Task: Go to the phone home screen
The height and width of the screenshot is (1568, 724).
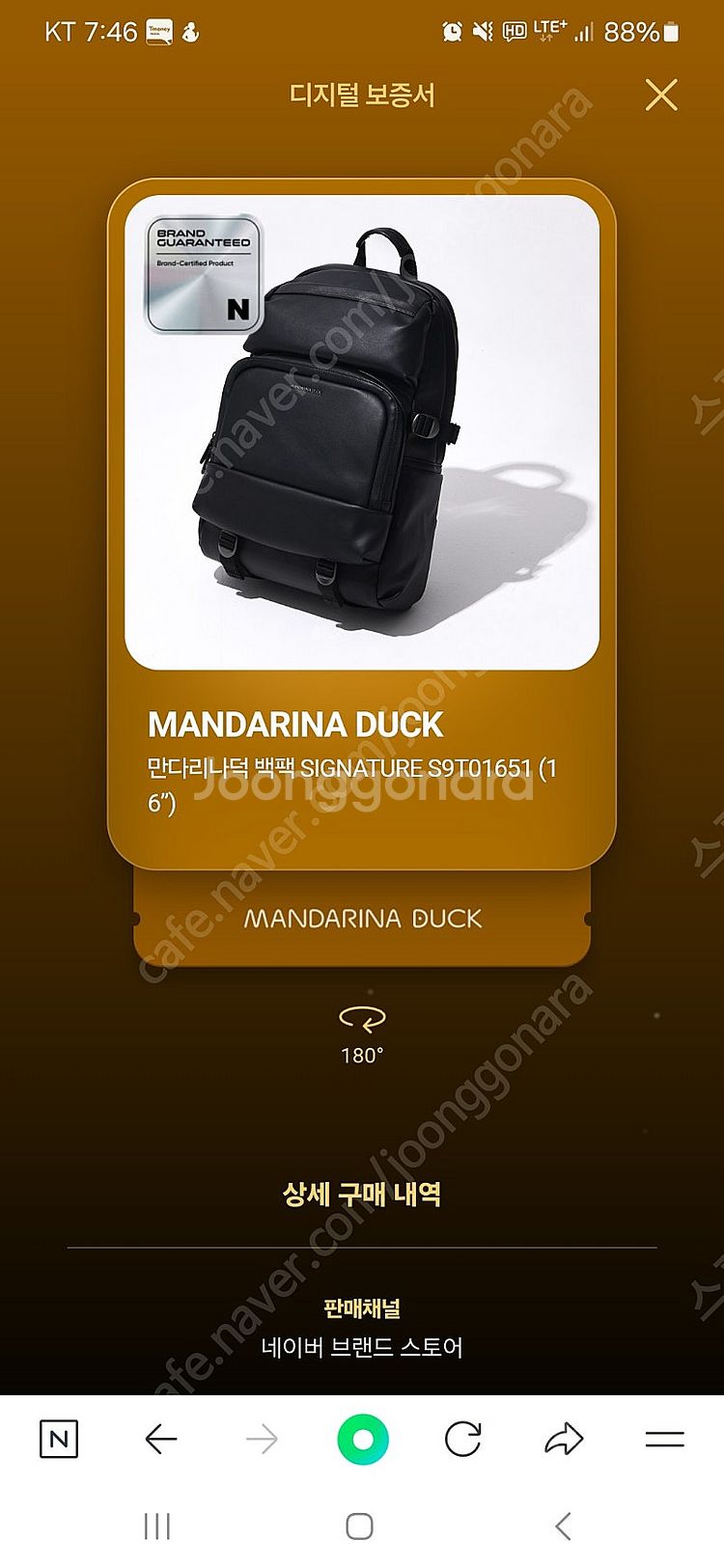Action: pyautogui.click(x=359, y=1526)
